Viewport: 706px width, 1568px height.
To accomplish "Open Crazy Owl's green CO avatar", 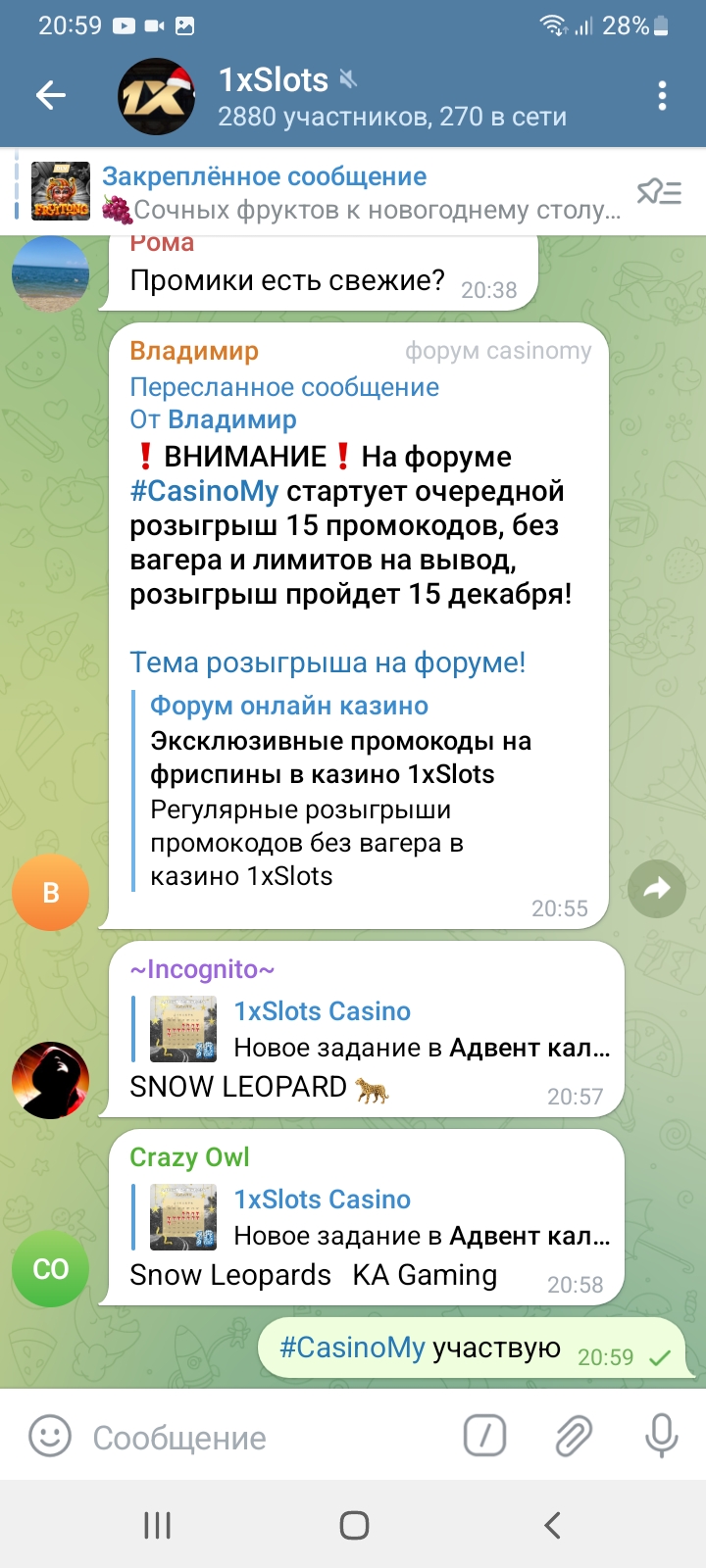I will [50, 1268].
